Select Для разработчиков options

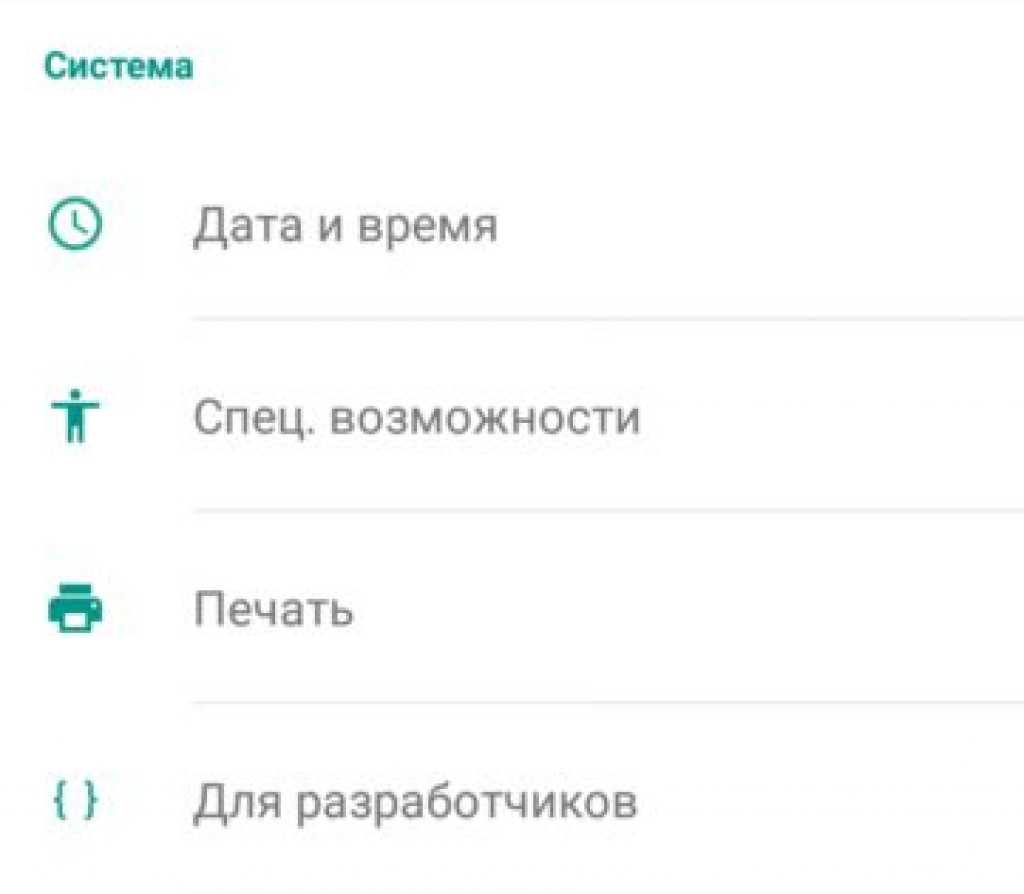click(415, 801)
